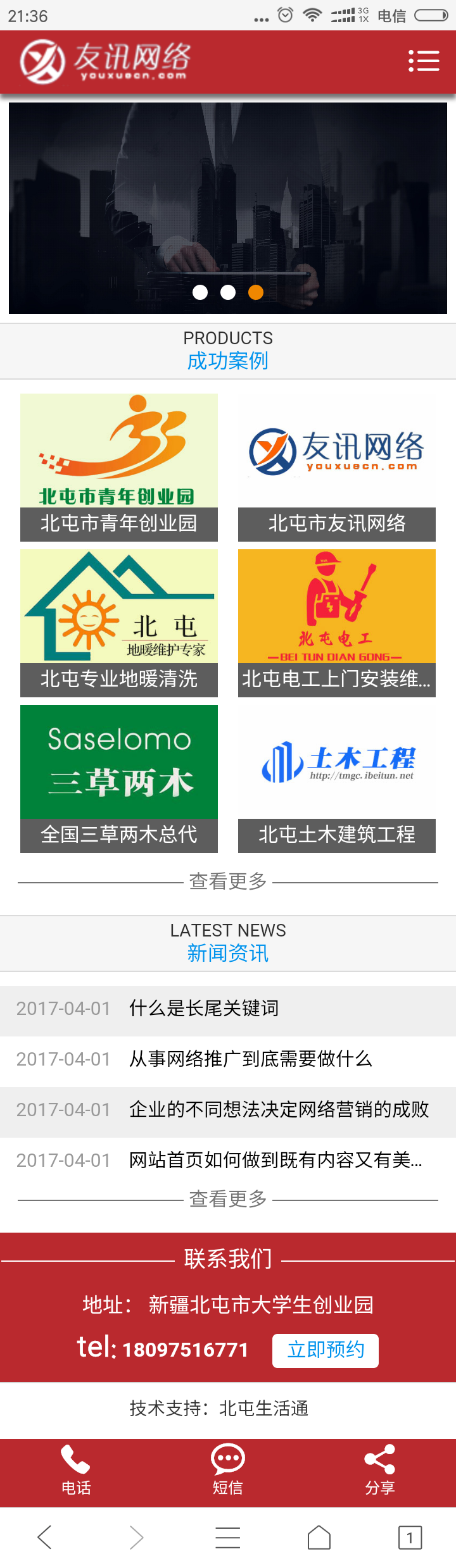Open the 北屯土木建筑工程 case

coord(337,778)
